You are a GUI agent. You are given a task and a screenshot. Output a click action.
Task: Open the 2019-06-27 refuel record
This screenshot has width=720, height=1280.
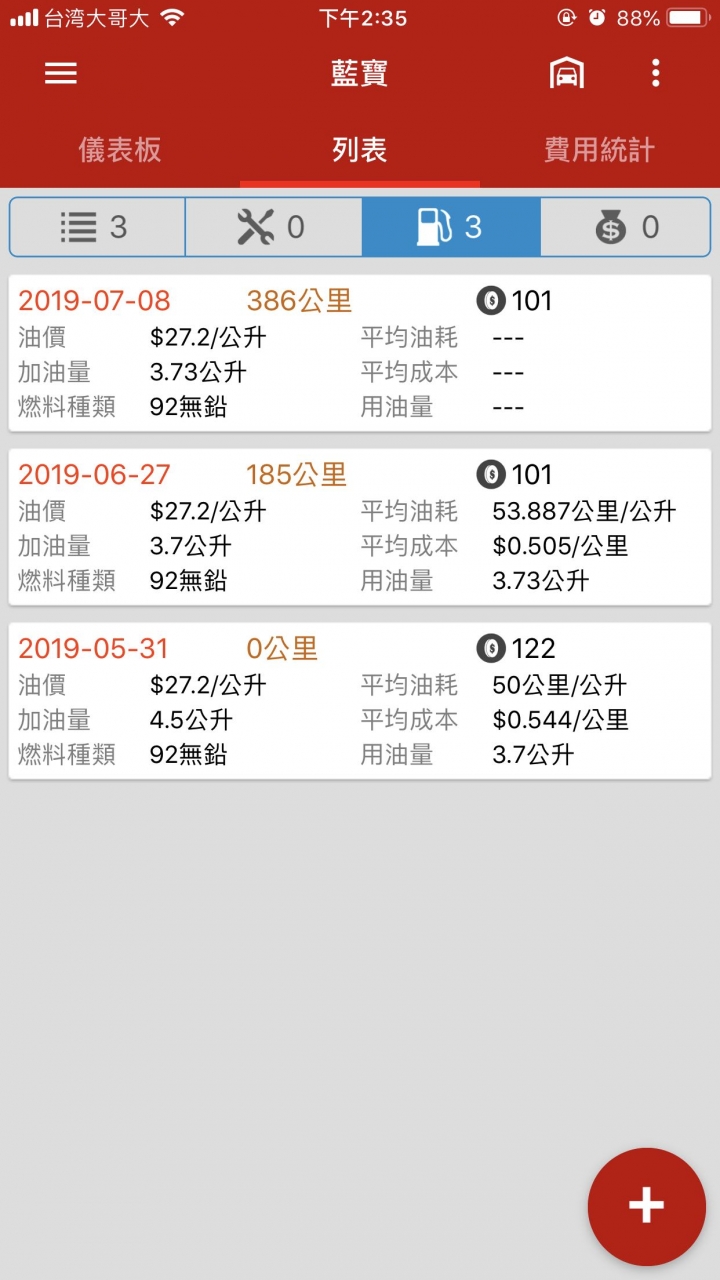360,527
